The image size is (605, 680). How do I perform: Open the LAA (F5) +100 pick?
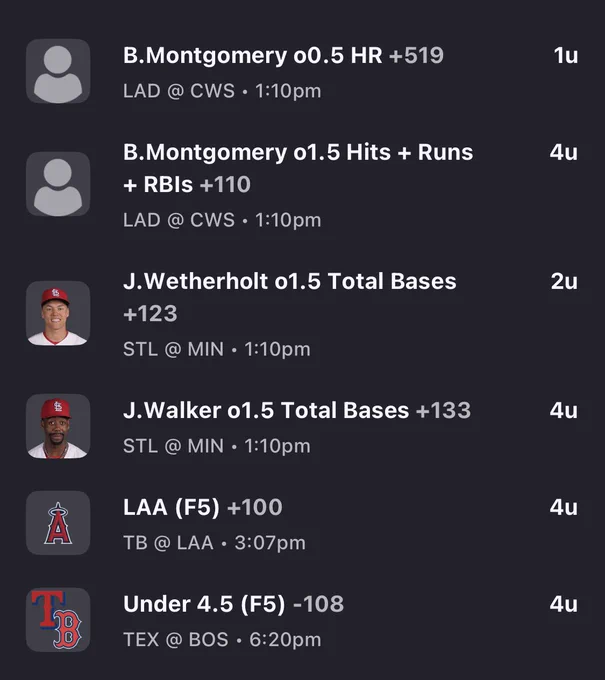(302, 523)
